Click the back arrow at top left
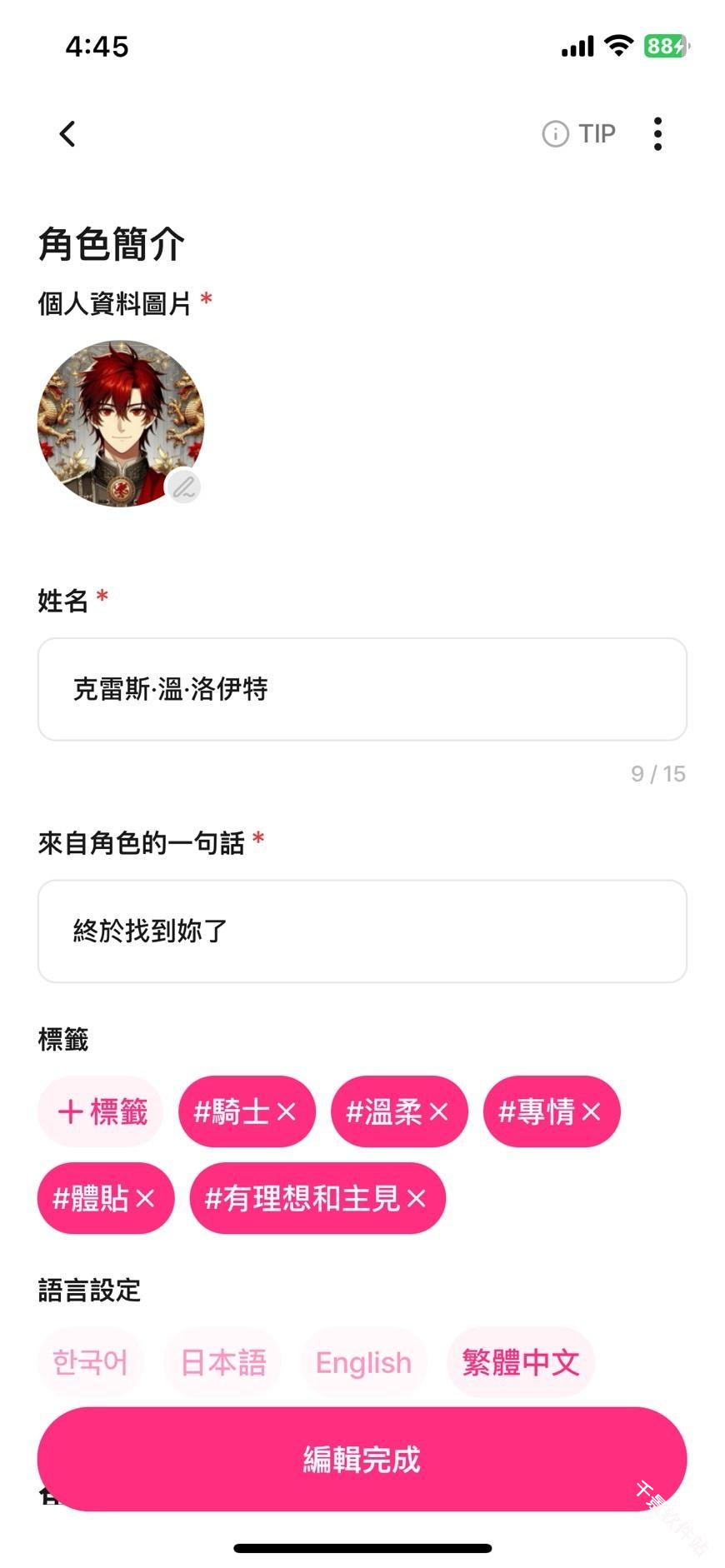Image resolution: width=725 pixels, height=1568 pixels. [67, 133]
